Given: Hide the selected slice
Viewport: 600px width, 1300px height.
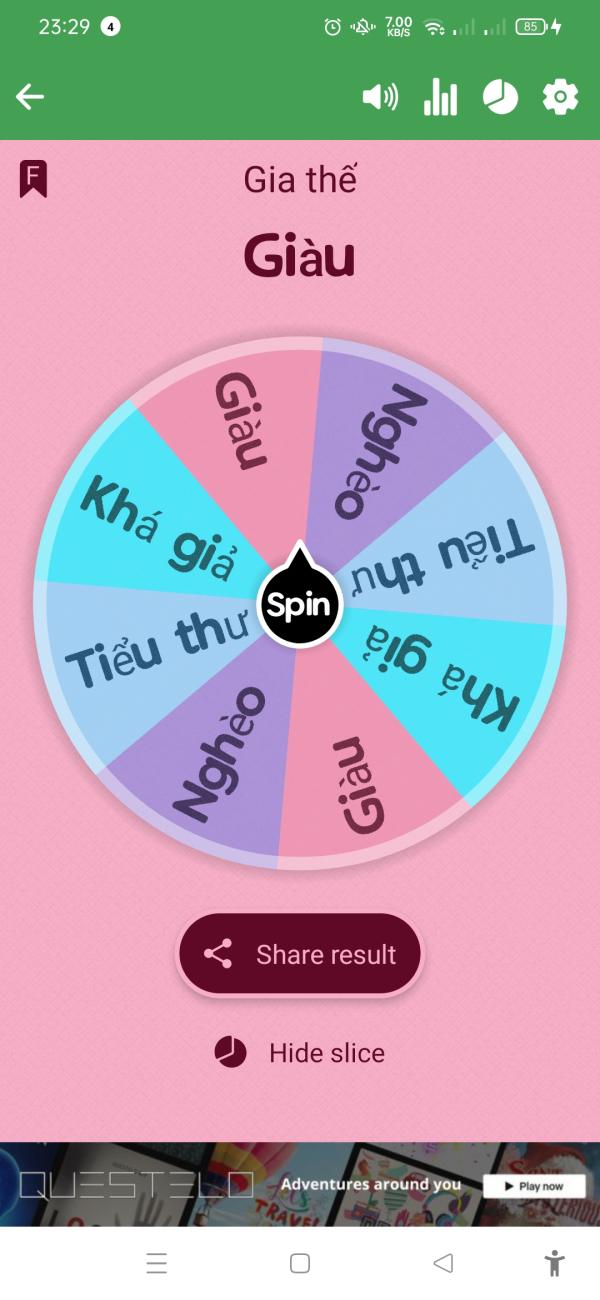Looking at the screenshot, I should 300,1052.
